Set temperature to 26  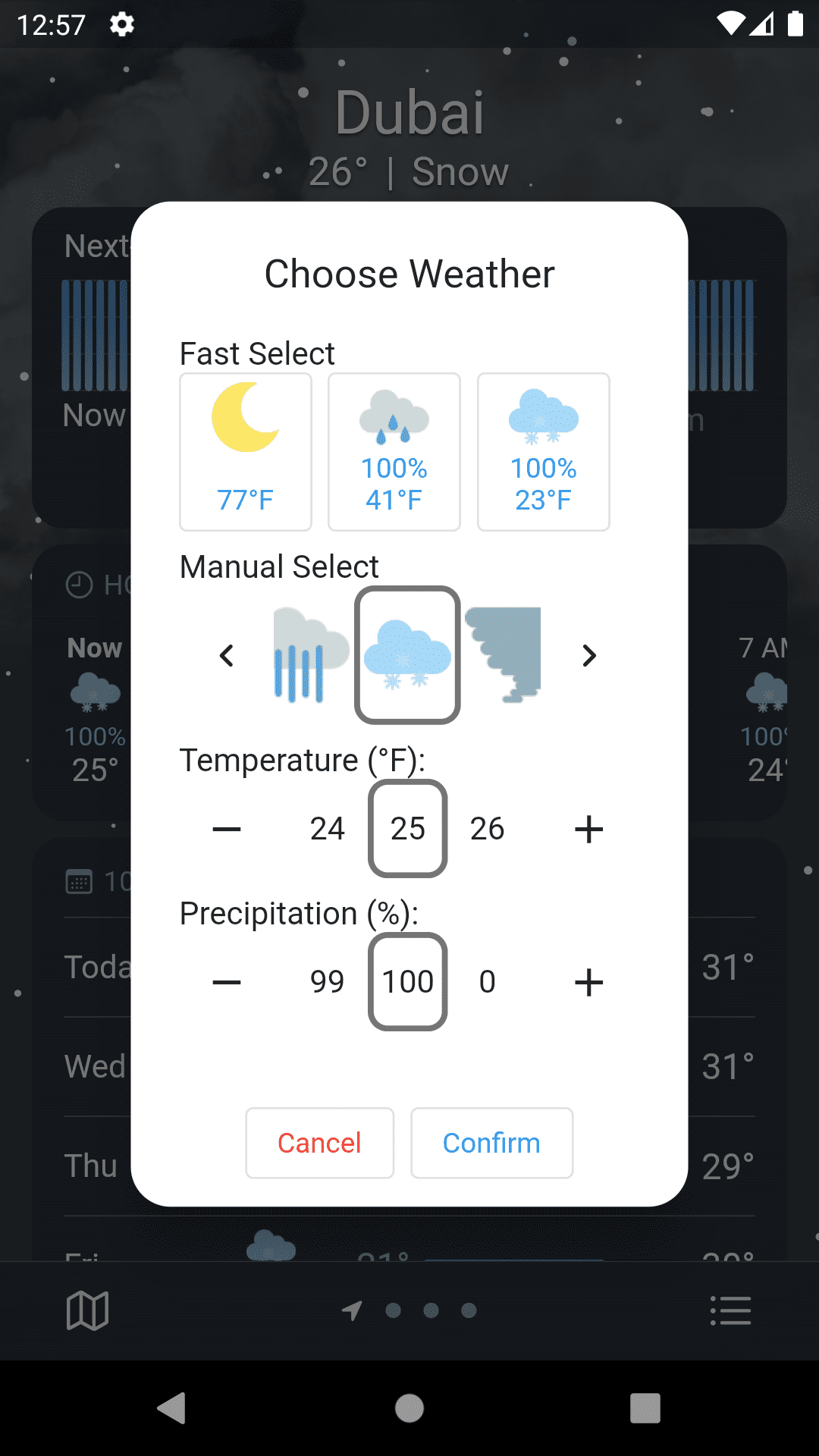coord(487,829)
